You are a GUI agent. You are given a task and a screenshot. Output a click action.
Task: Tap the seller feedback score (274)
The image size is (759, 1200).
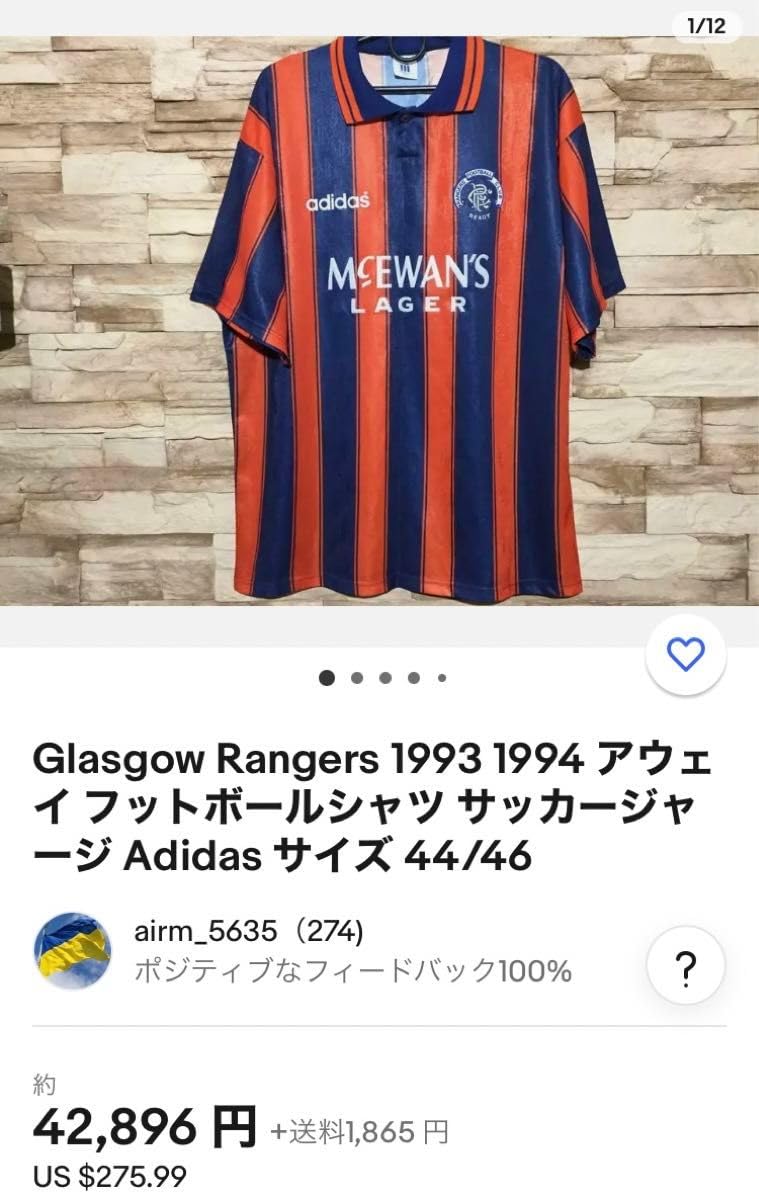point(330,932)
